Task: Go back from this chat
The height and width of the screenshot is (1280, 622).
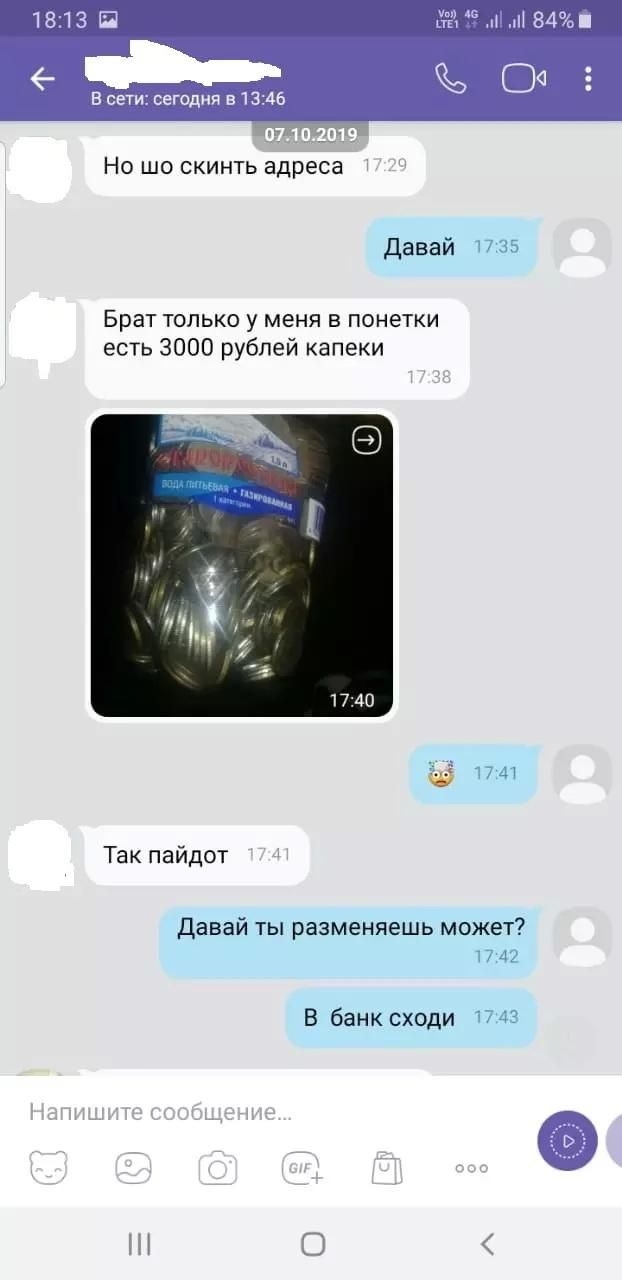Action: 42,79
